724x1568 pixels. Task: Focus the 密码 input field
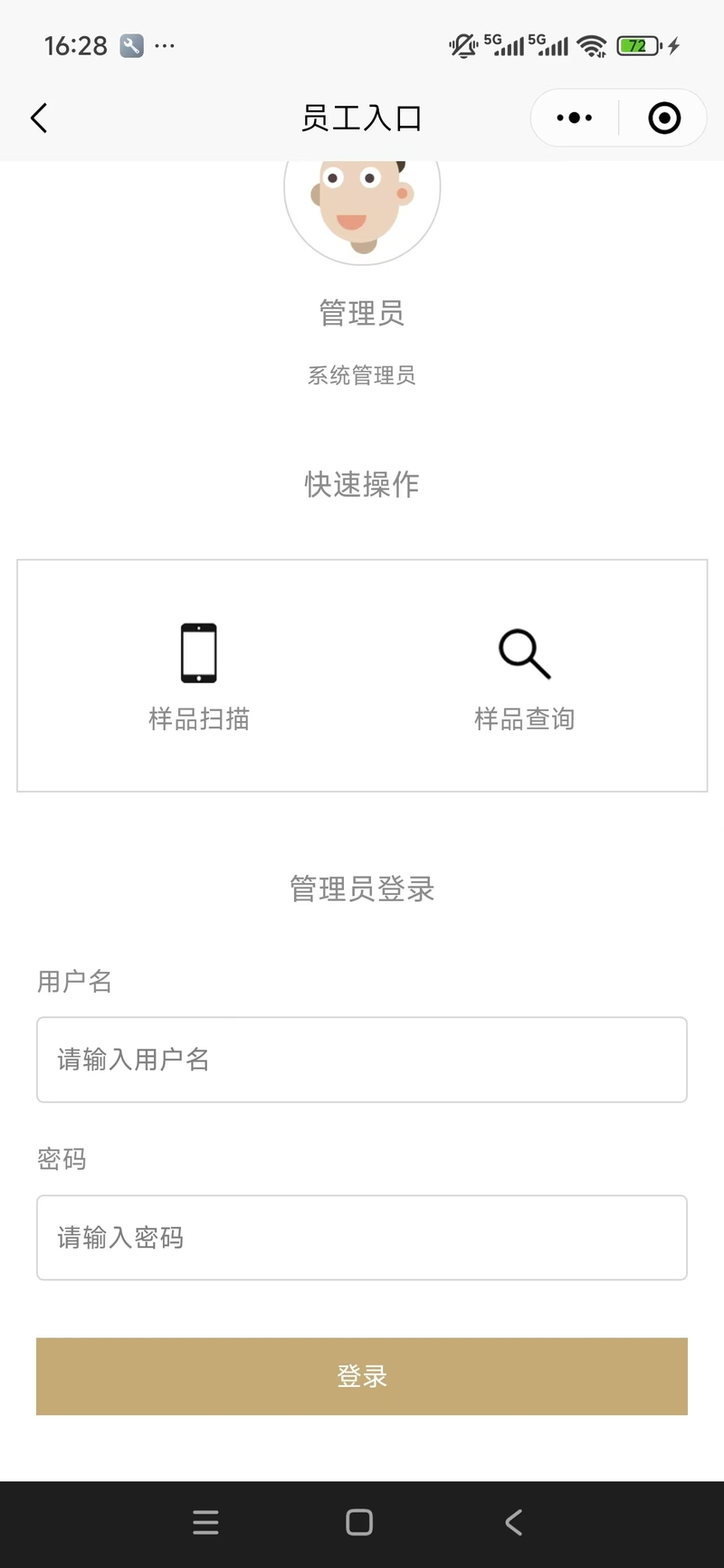point(362,1238)
